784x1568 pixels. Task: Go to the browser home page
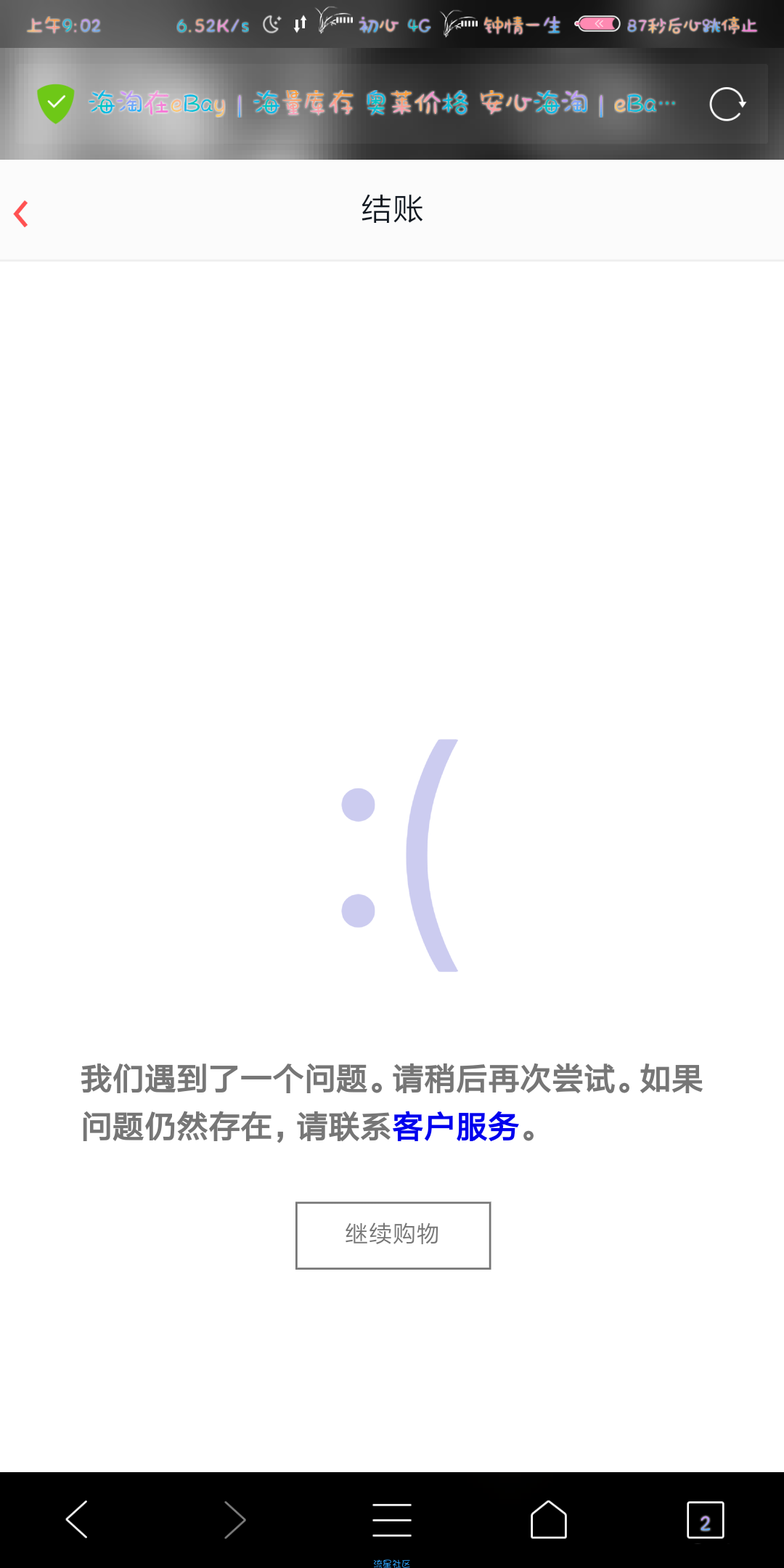tap(549, 1519)
